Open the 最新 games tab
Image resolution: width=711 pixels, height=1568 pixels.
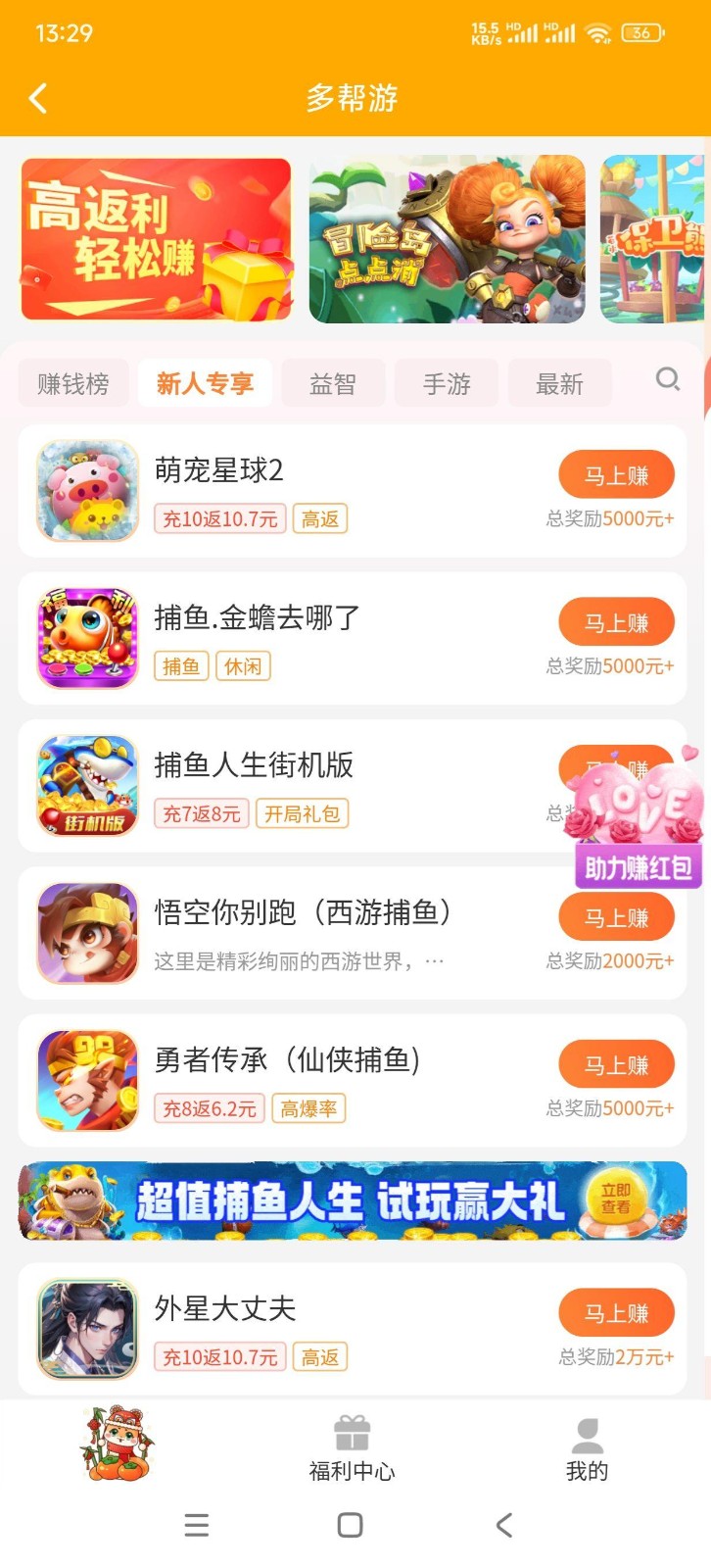pos(558,382)
